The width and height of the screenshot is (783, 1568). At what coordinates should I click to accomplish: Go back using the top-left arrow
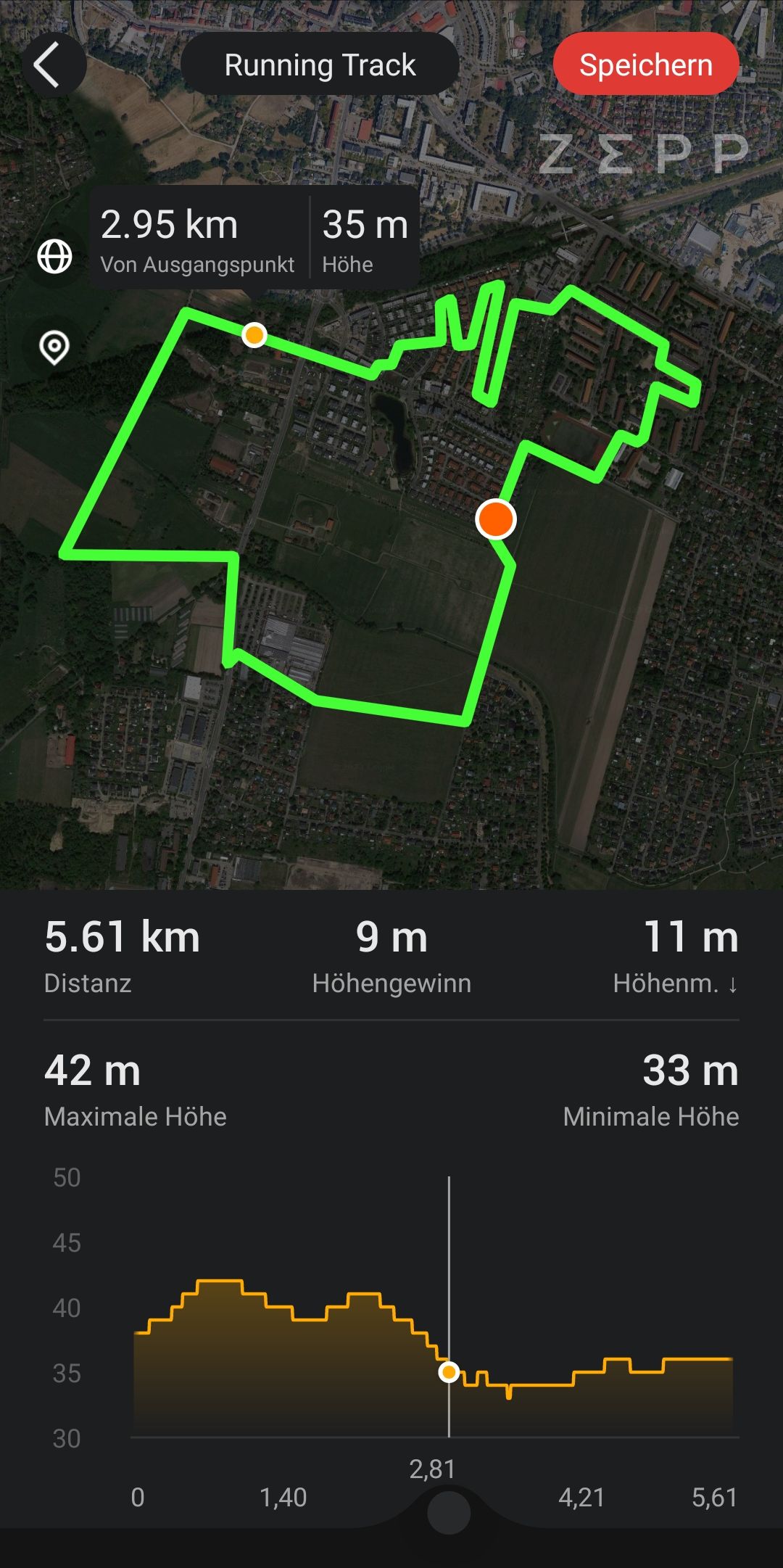[x=52, y=65]
